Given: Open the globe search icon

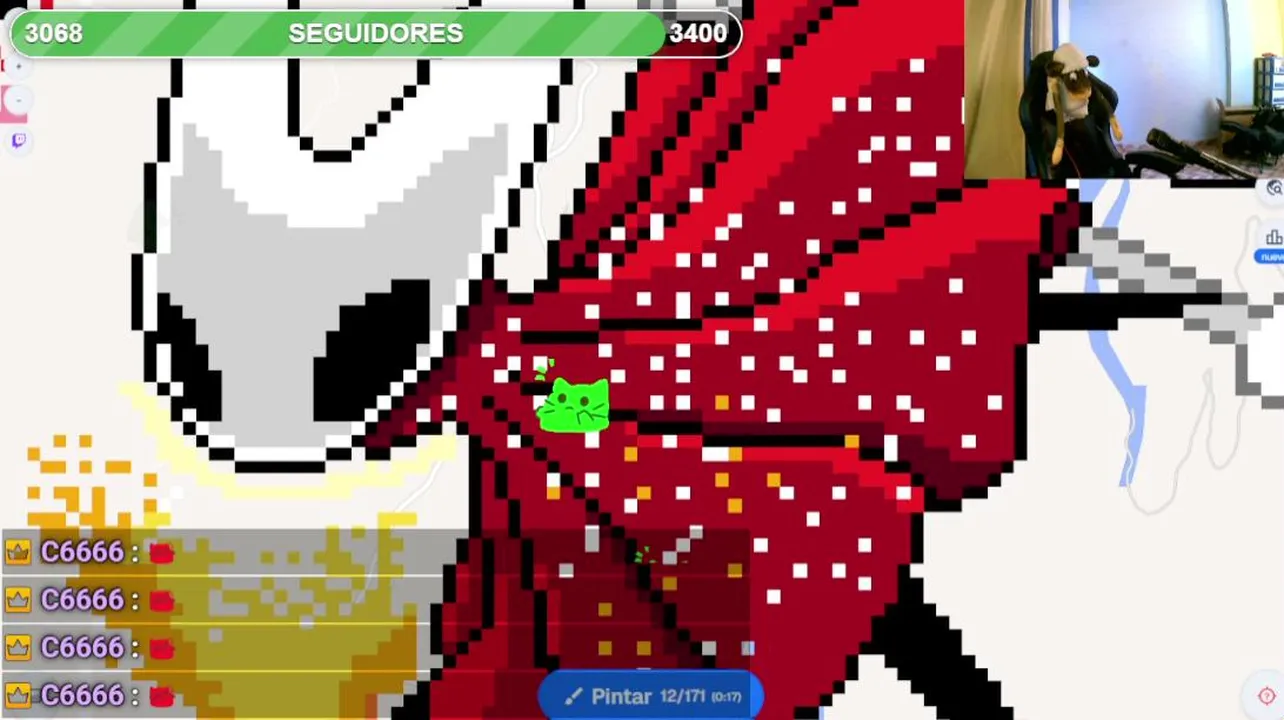Looking at the screenshot, I should pos(1274,188).
